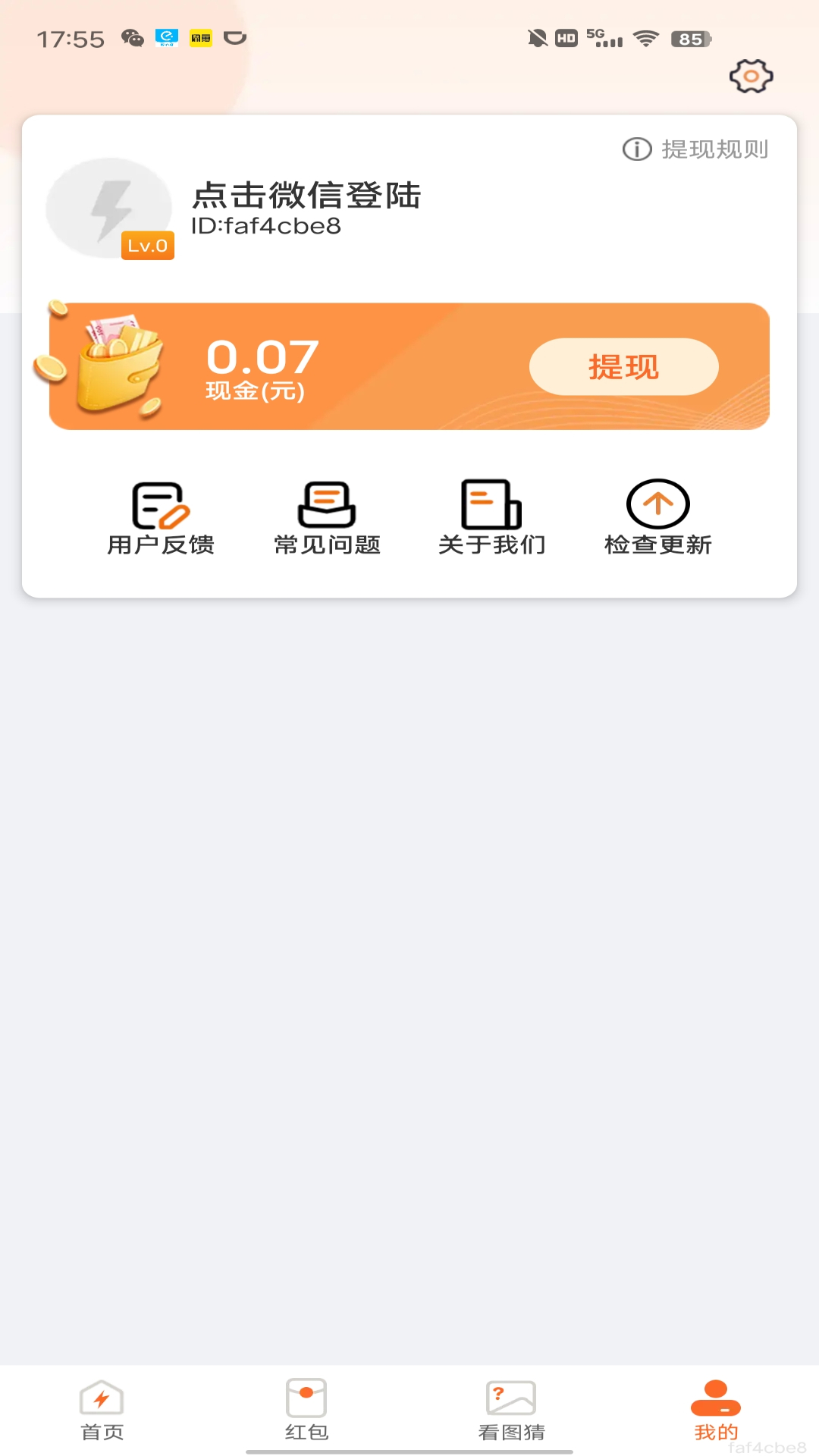Select the 我的 profile tab

point(716,1410)
